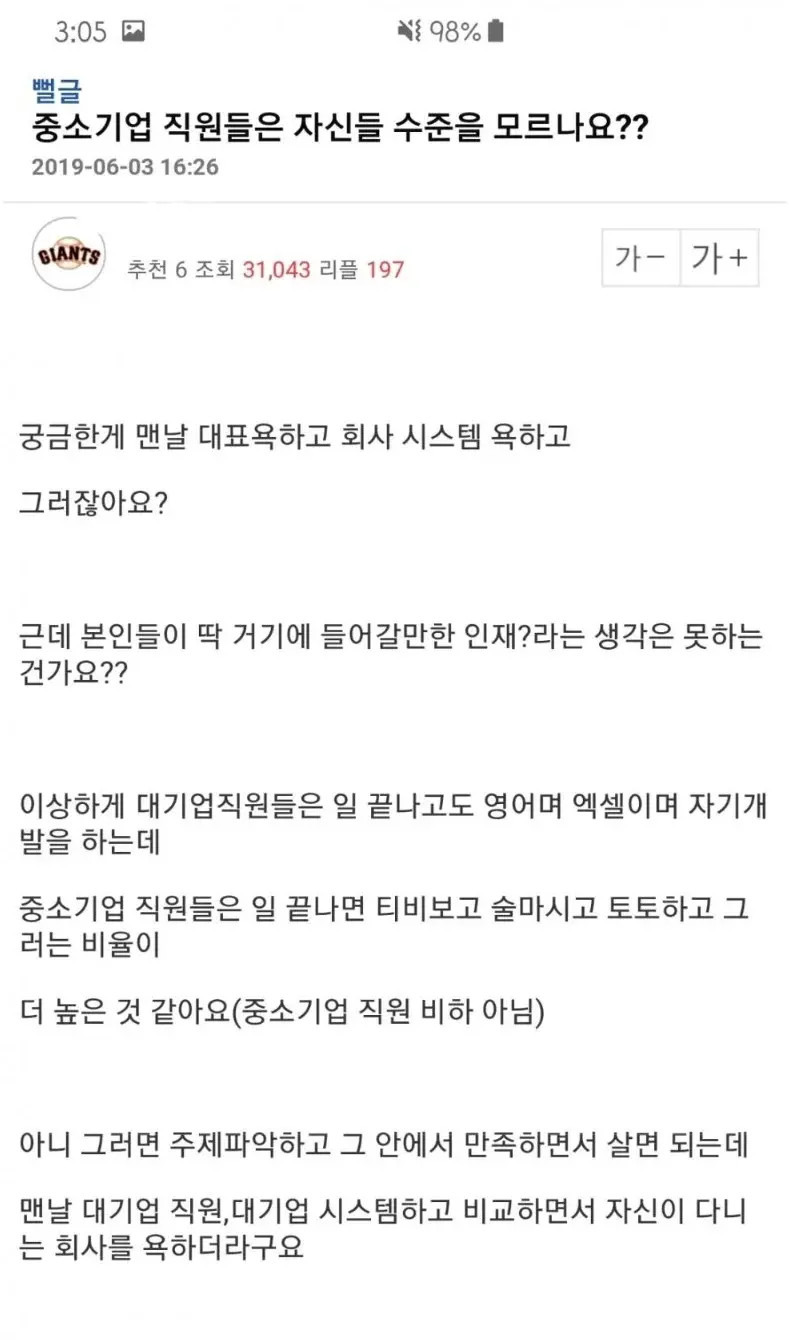The height and width of the screenshot is (1344, 789).
Task: Open the 뻘글 category link
Action: tap(56, 91)
